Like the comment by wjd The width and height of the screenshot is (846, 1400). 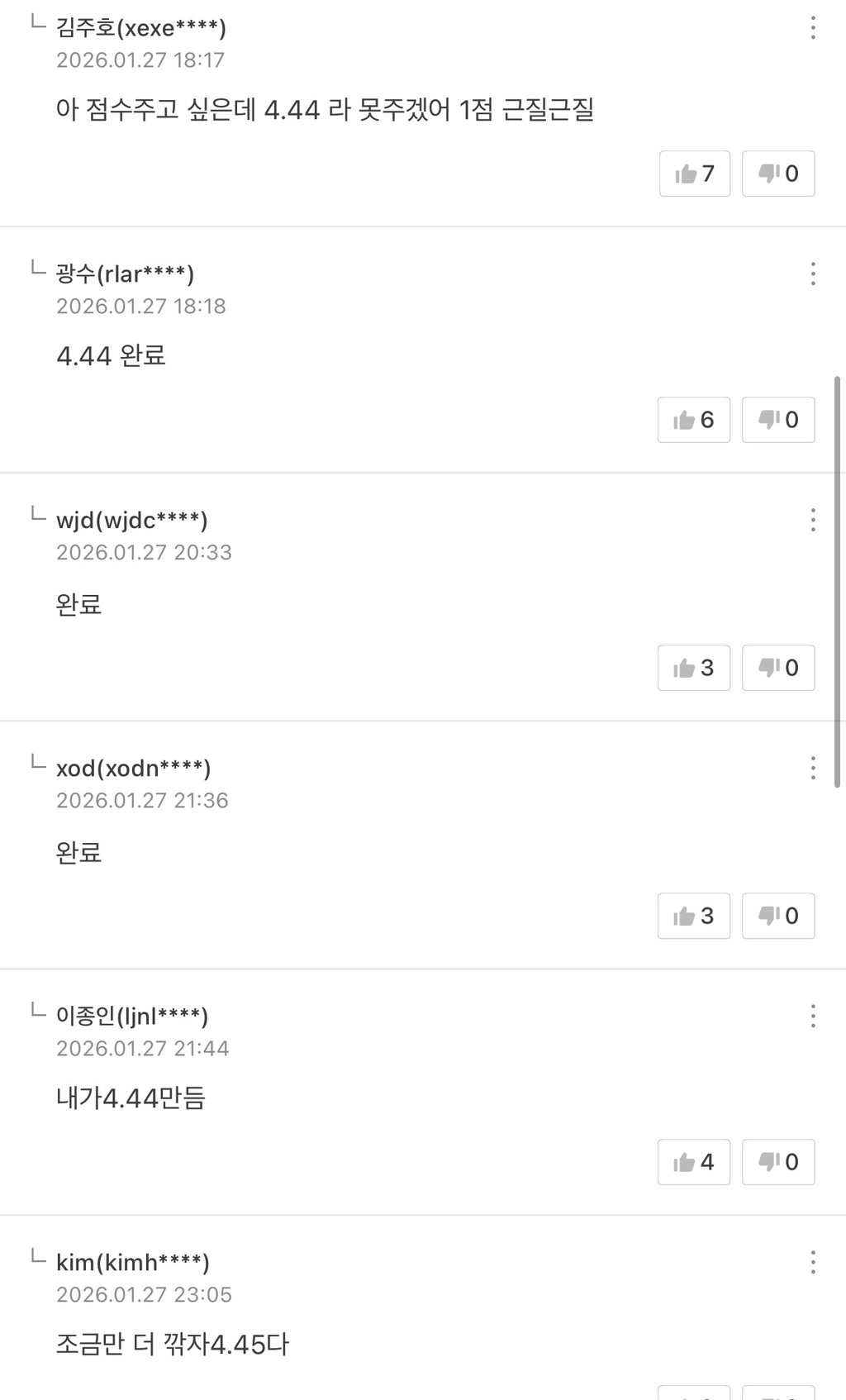[x=693, y=668]
